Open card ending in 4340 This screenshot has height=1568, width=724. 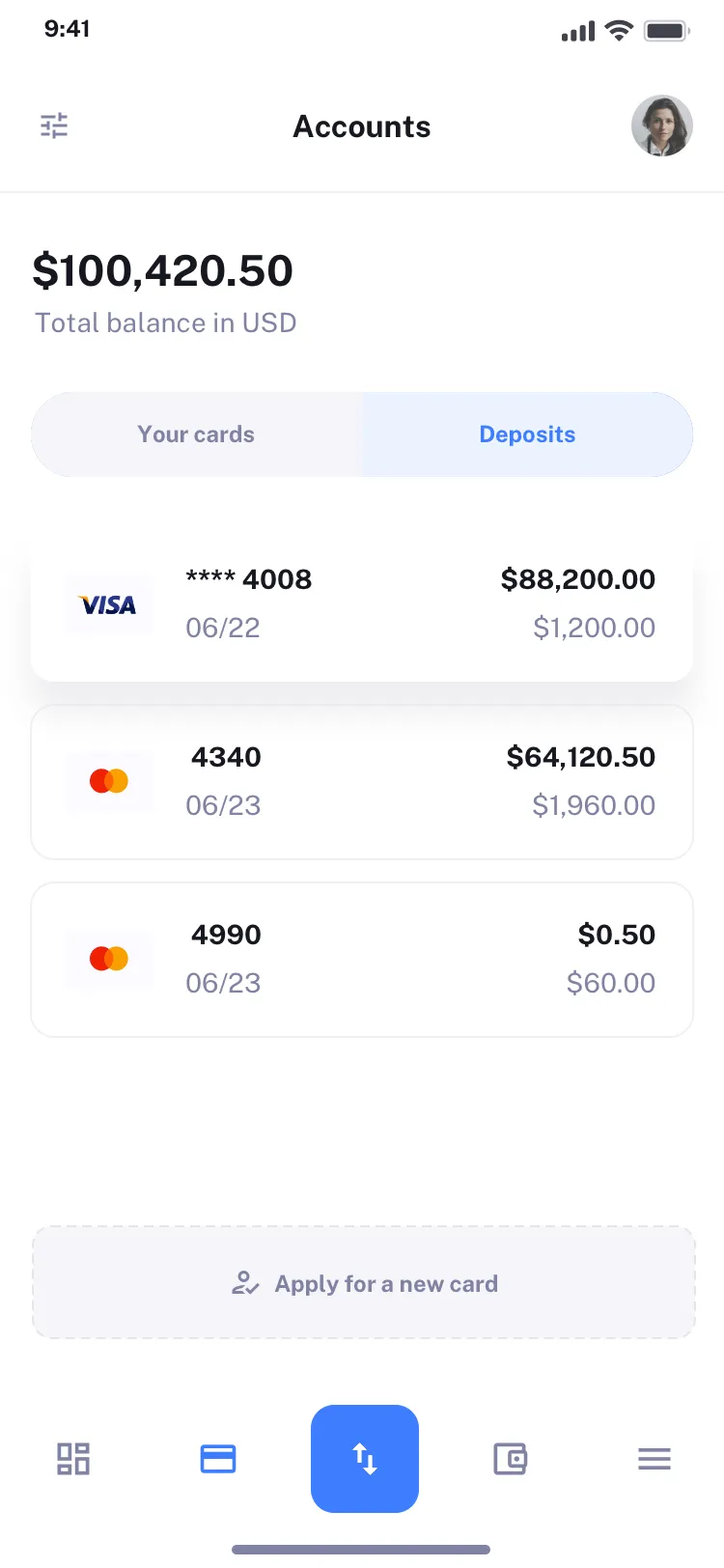362,782
